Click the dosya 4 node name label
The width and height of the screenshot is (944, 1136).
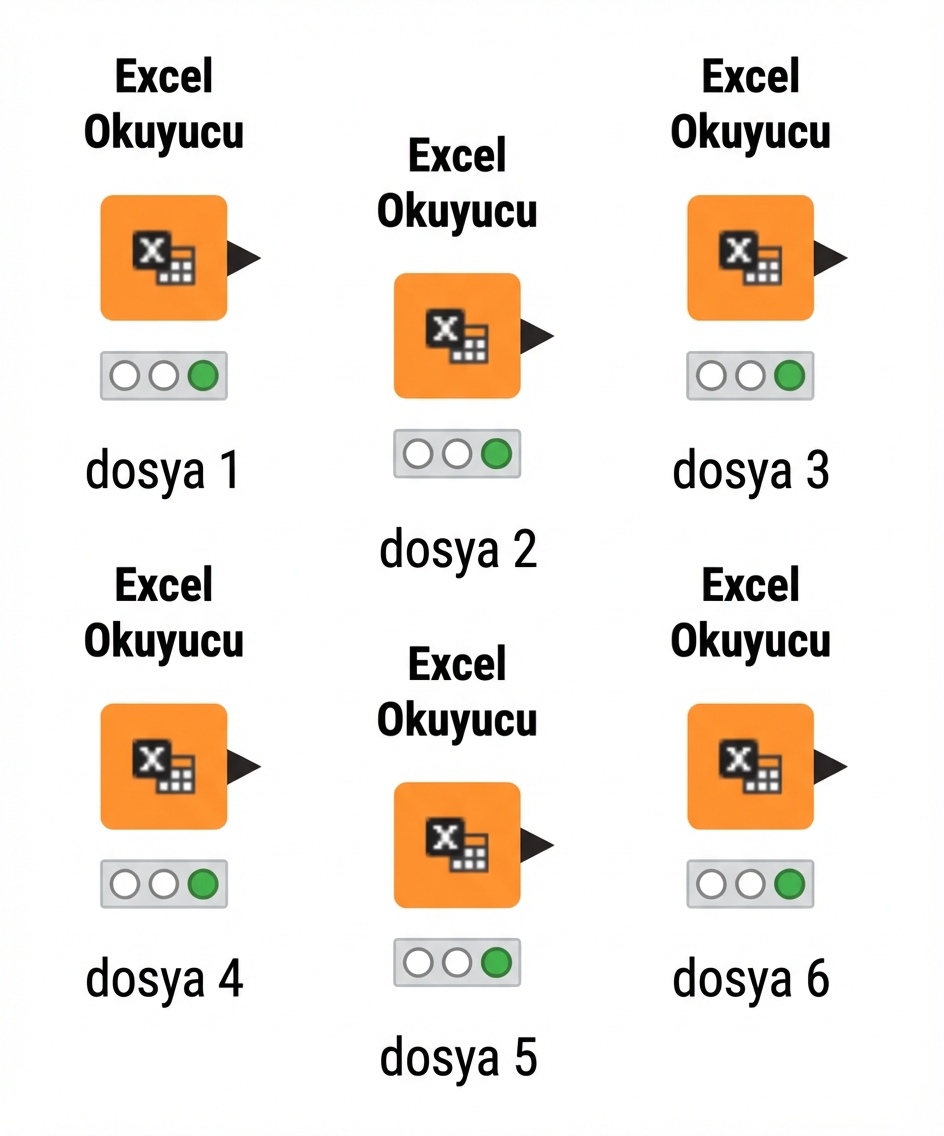pyautogui.click(x=163, y=978)
